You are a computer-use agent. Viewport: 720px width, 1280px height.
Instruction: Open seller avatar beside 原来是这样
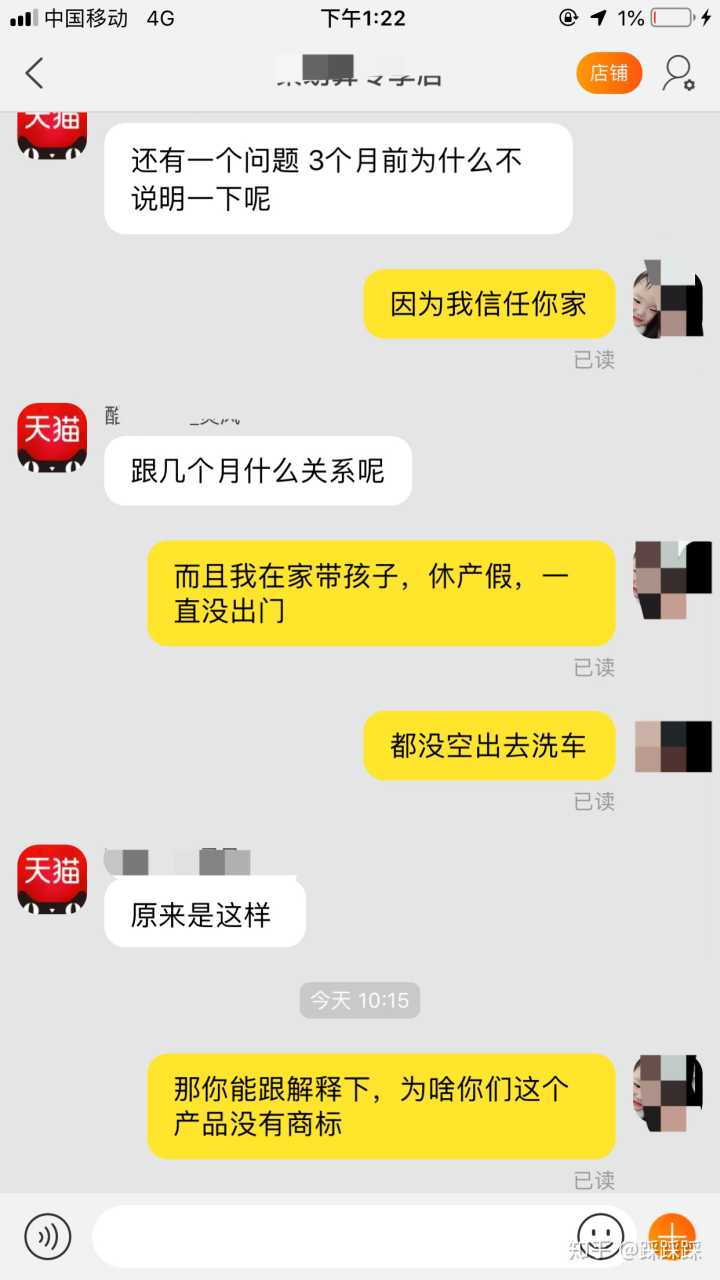coord(52,879)
